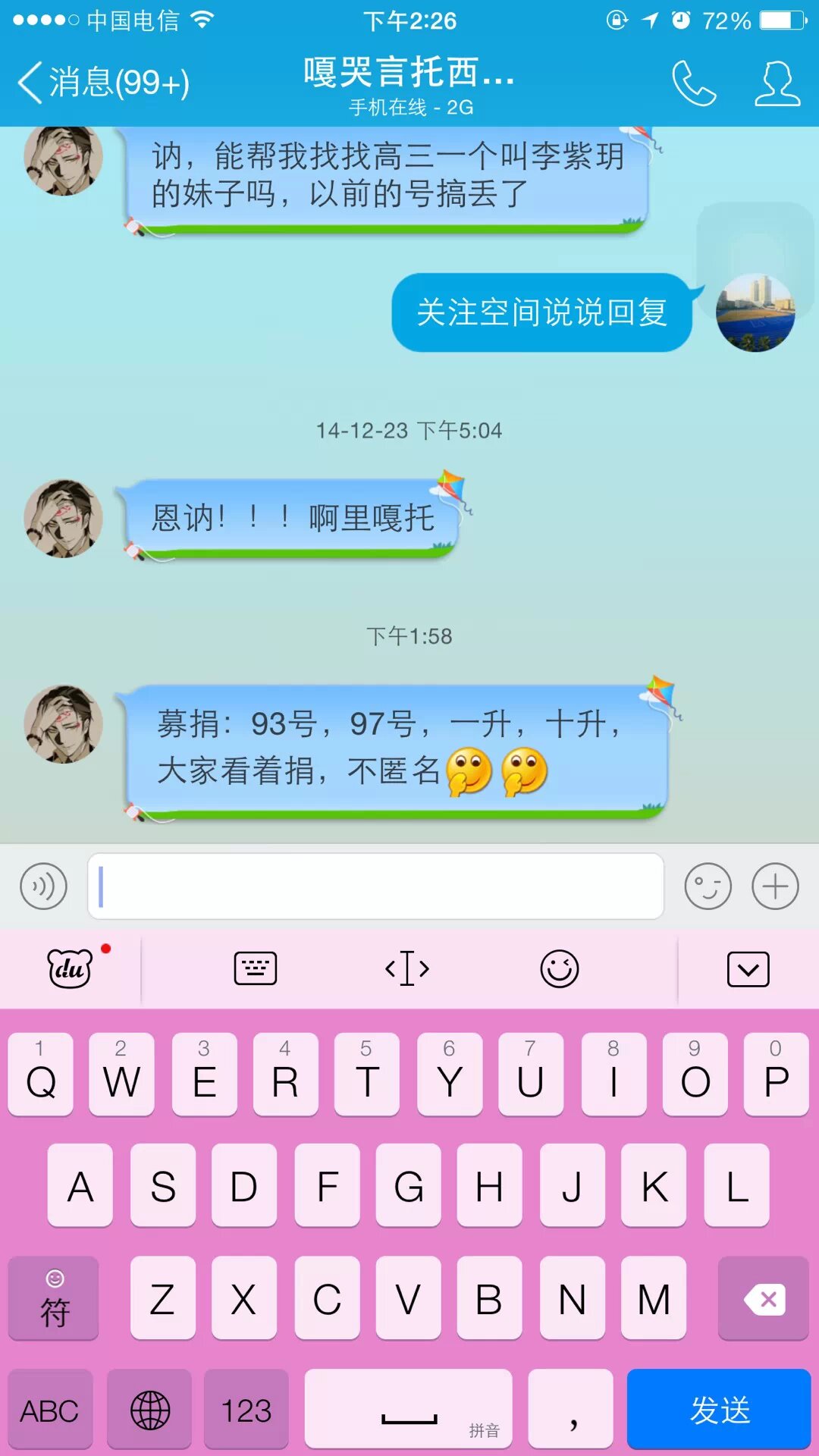Tap the globe key to change language
The width and height of the screenshot is (819, 1456).
(x=150, y=1410)
